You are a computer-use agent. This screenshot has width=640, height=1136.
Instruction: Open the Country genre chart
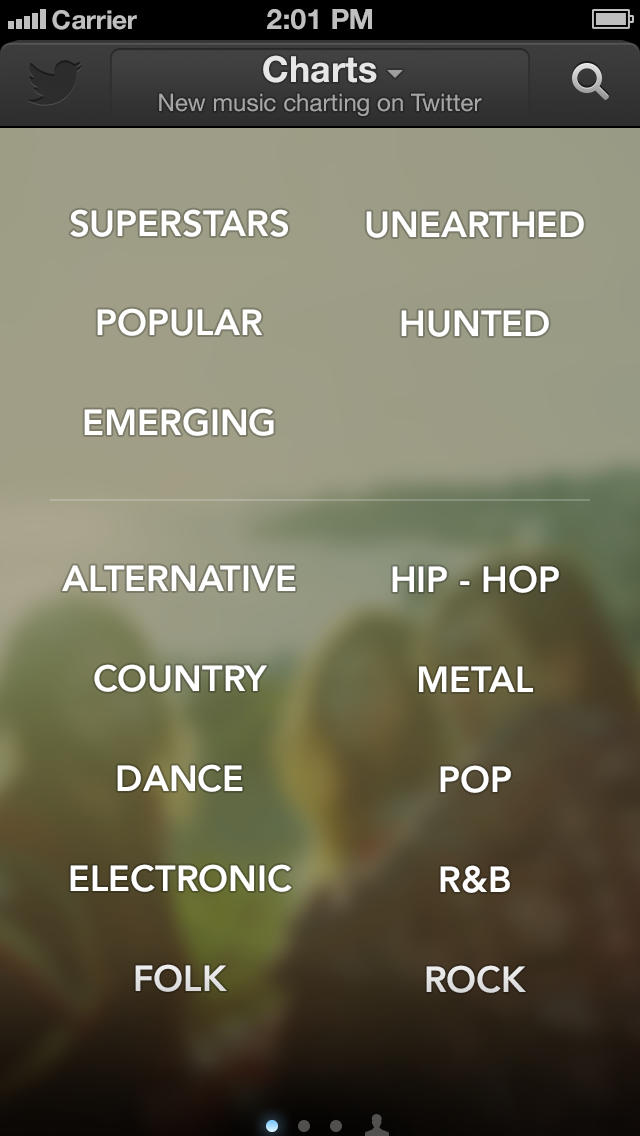pos(180,679)
